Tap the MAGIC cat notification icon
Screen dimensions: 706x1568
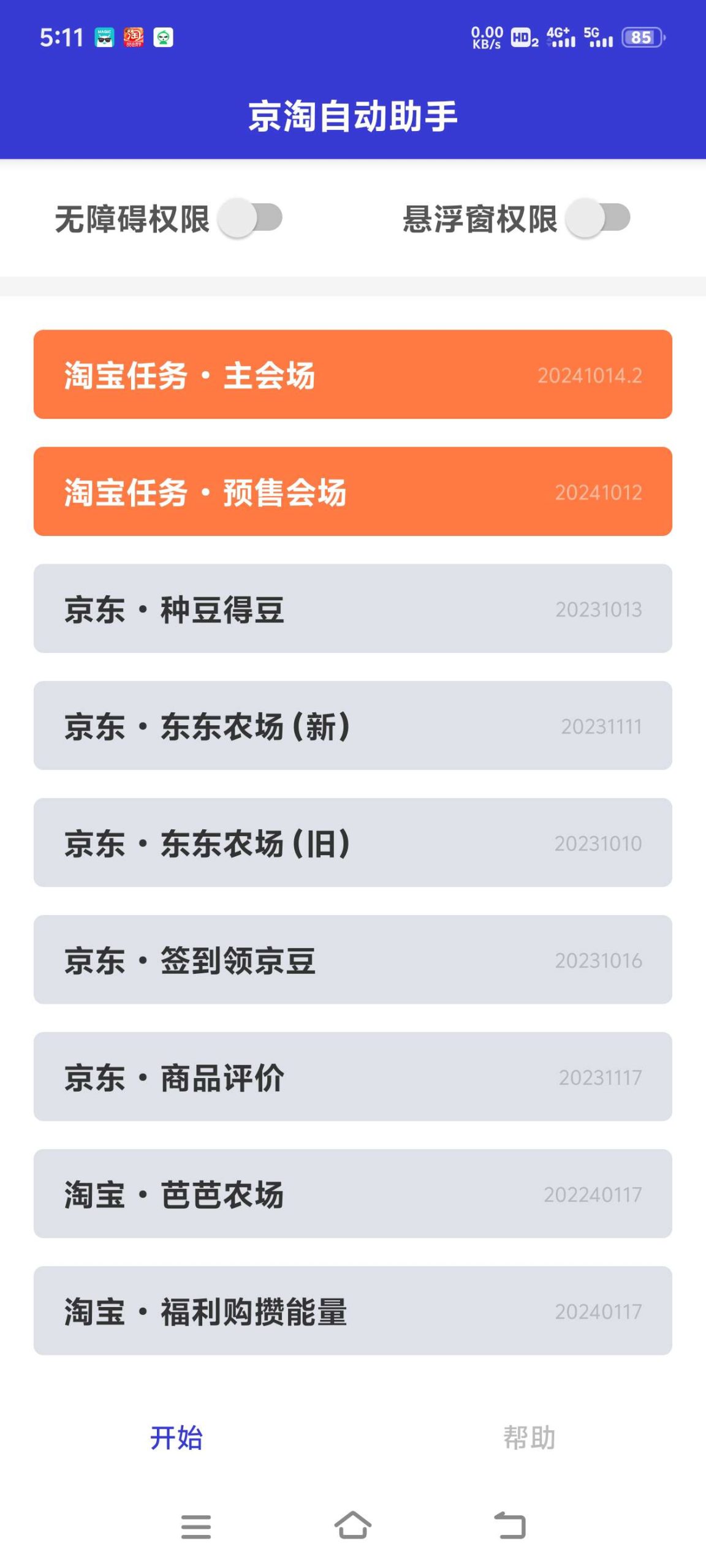103,38
